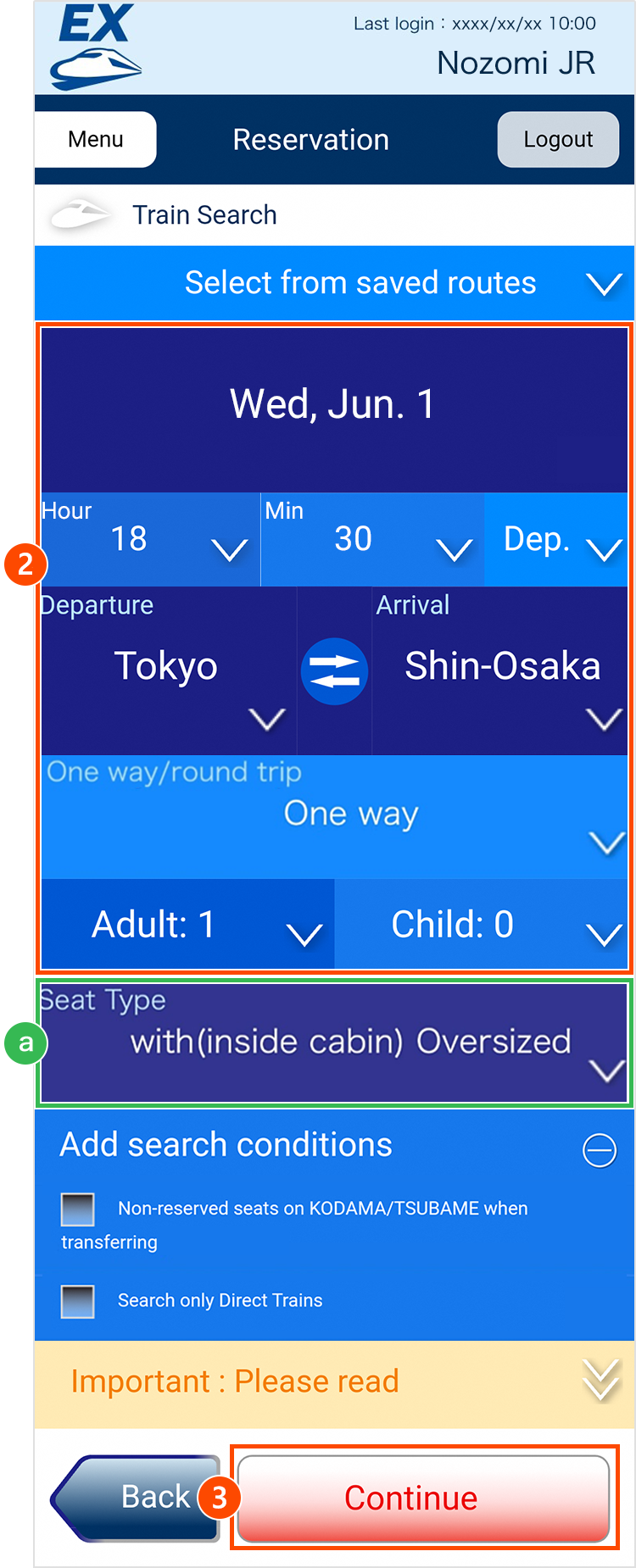Viewport: 636px width, 1568px height.
Task: Expand Select from saved routes
Action: coord(360,283)
